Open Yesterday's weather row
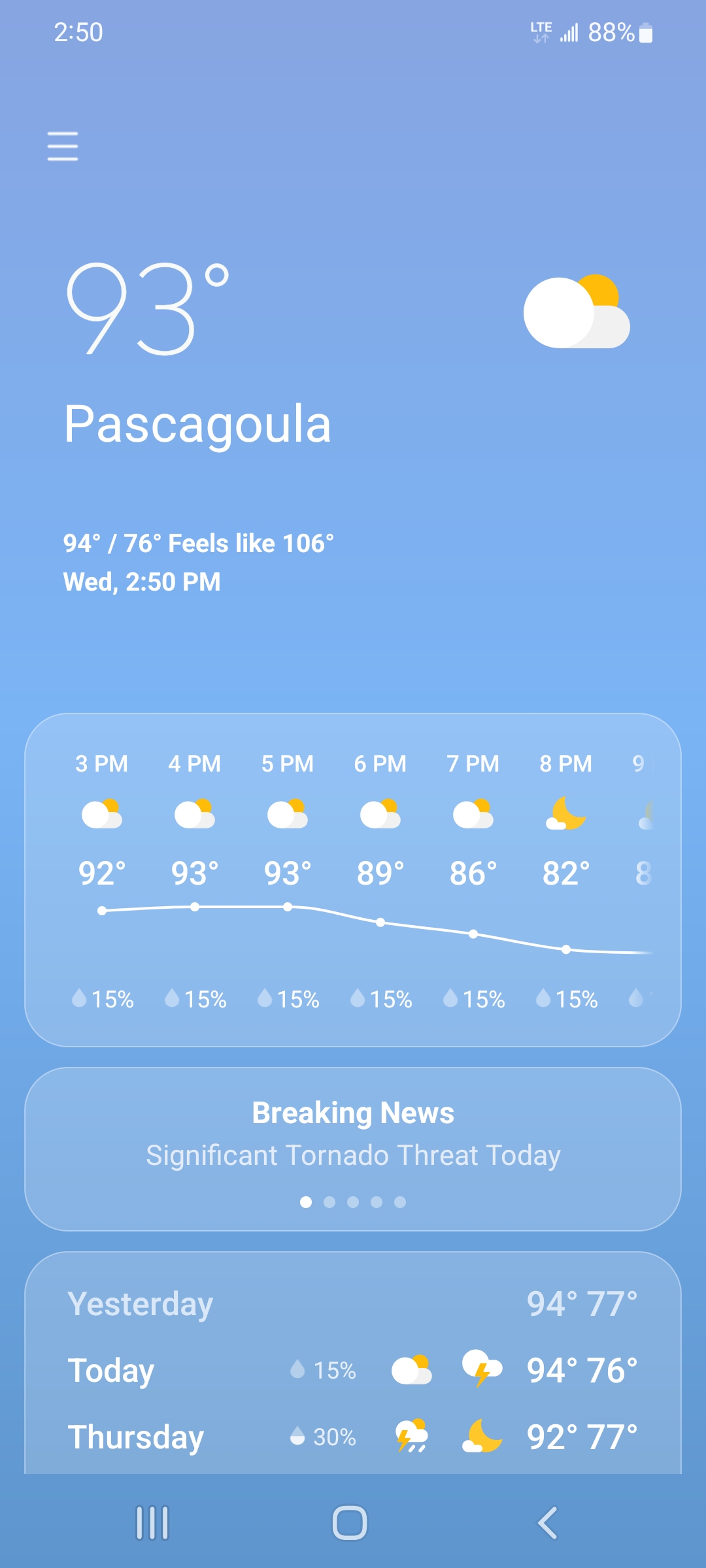The width and height of the screenshot is (706, 1568). [353, 1303]
